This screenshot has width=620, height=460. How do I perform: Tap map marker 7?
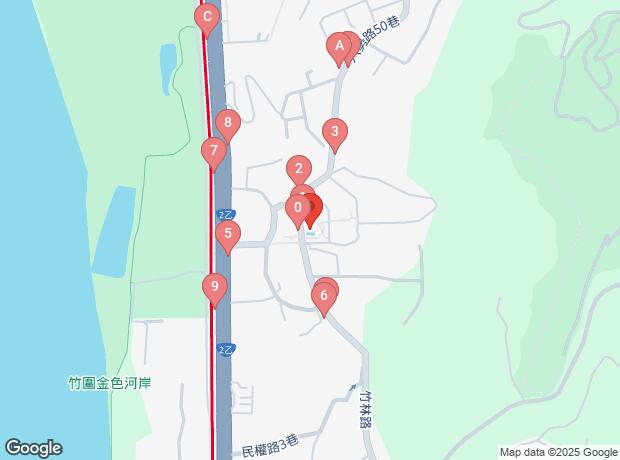coord(212,152)
